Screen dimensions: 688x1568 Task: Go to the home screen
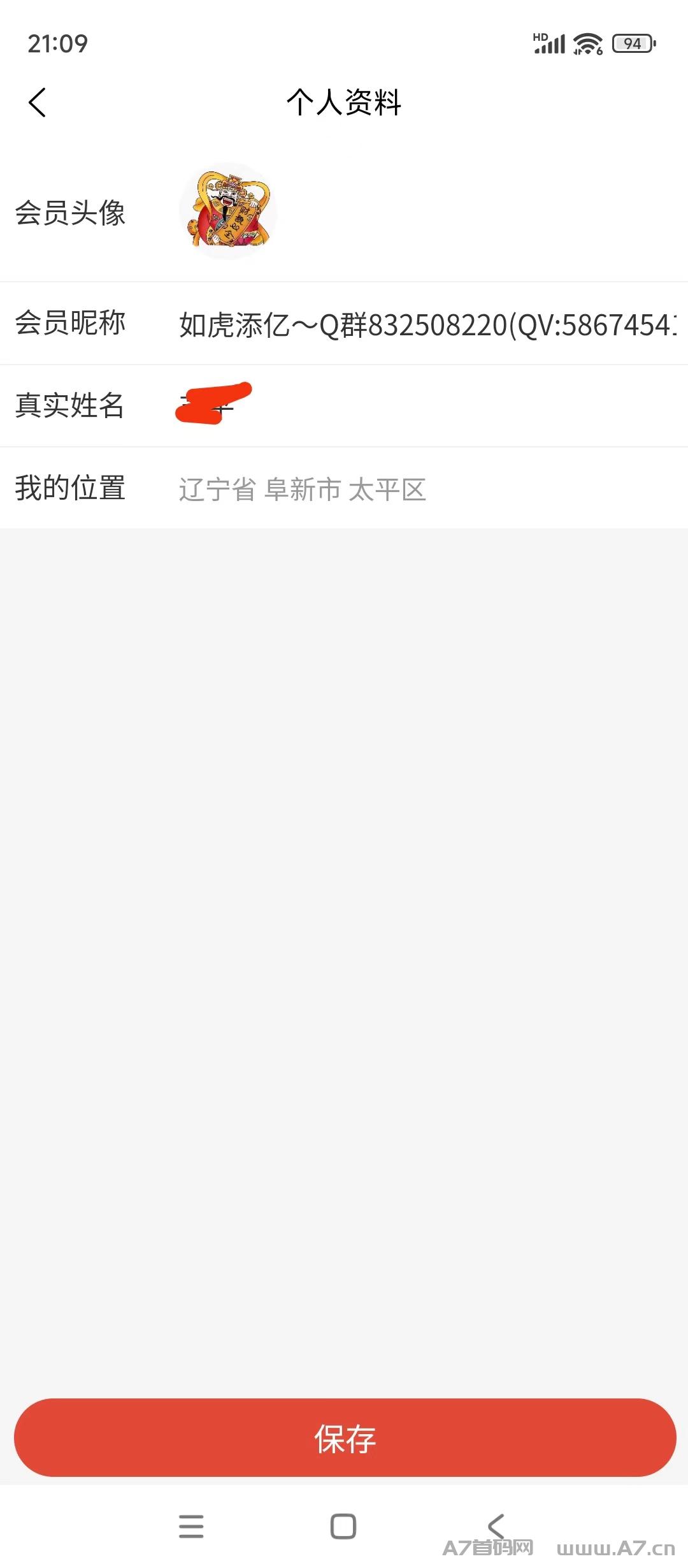point(343,1527)
